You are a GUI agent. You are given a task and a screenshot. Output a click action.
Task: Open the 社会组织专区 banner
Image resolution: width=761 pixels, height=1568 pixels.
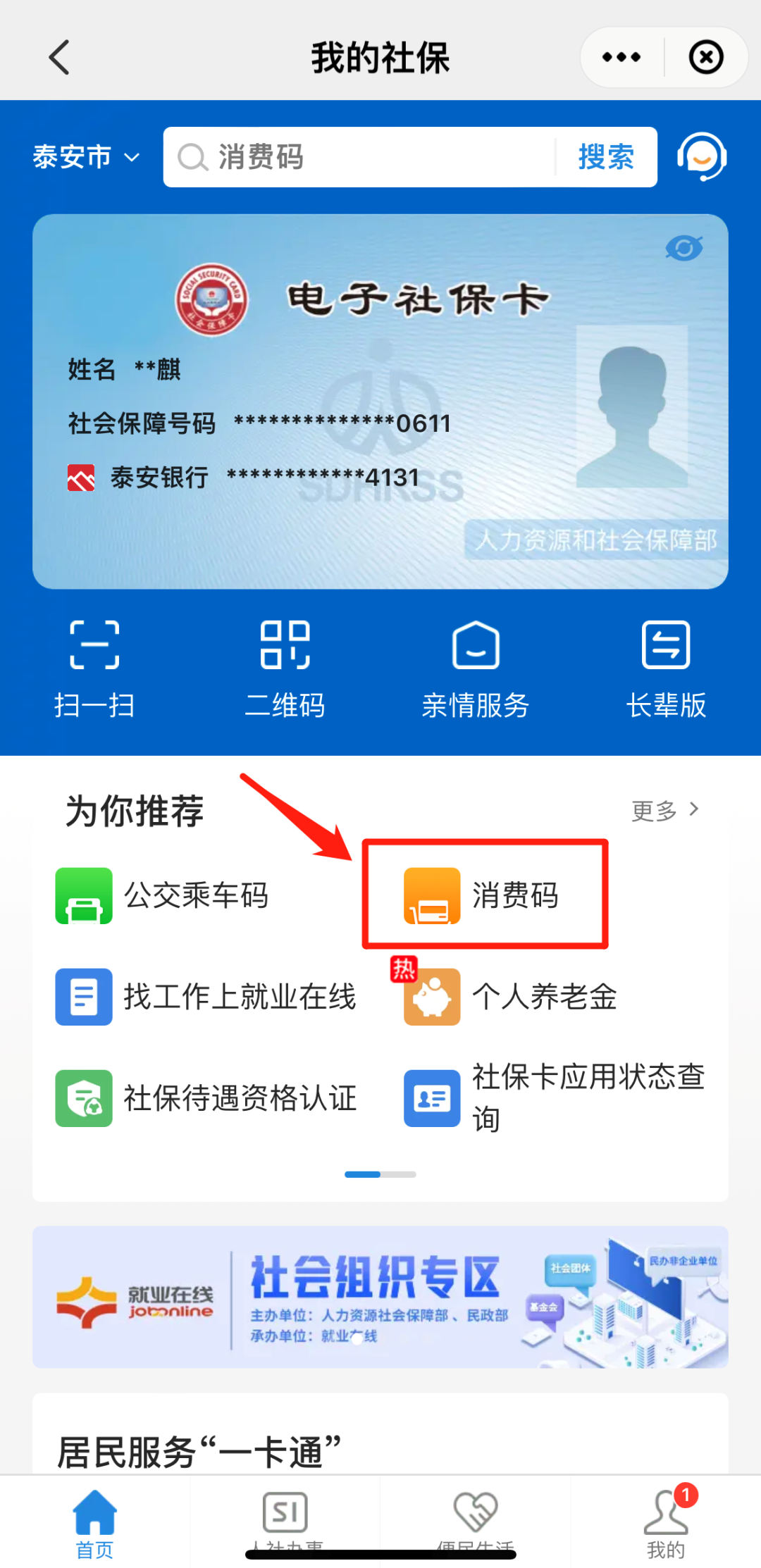coord(380,1297)
